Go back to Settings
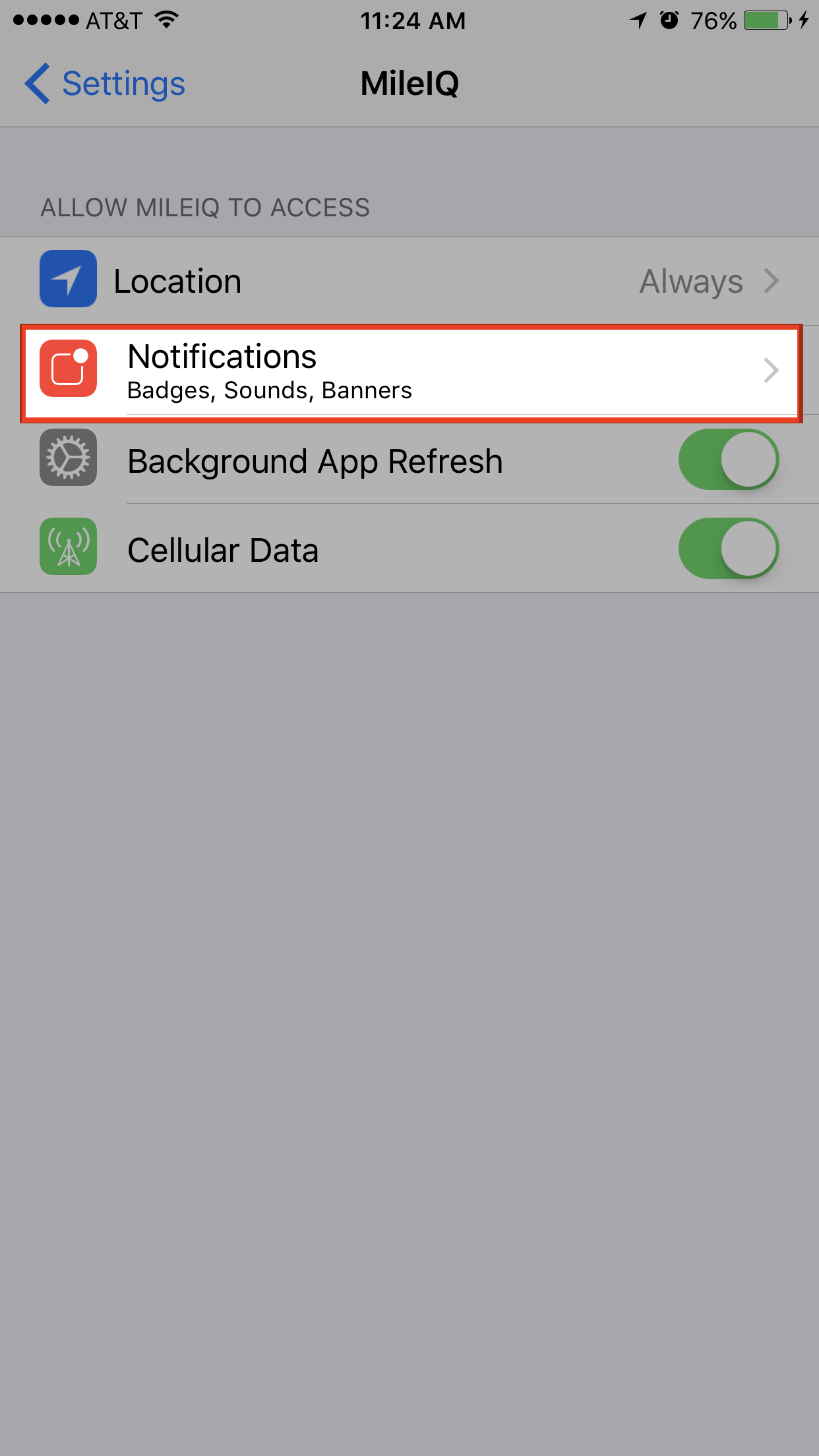Viewport: 819px width, 1456px height. coord(105,84)
